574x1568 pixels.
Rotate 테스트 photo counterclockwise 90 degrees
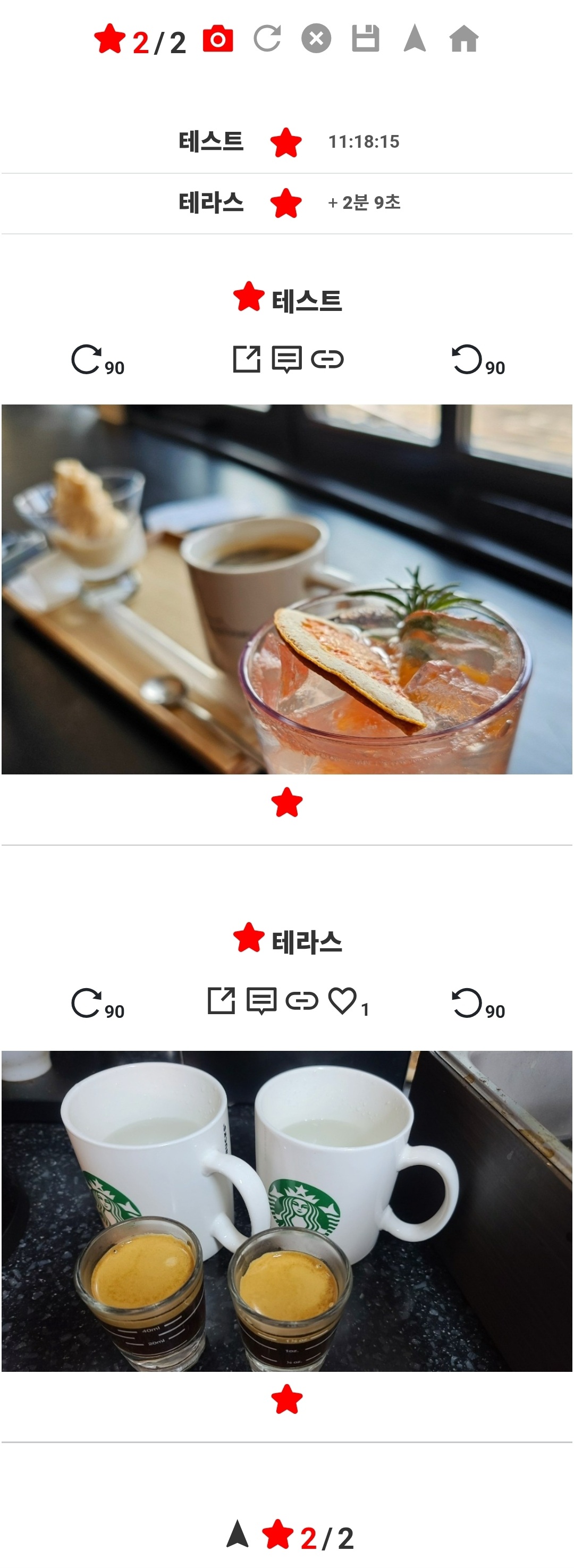point(478,360)
